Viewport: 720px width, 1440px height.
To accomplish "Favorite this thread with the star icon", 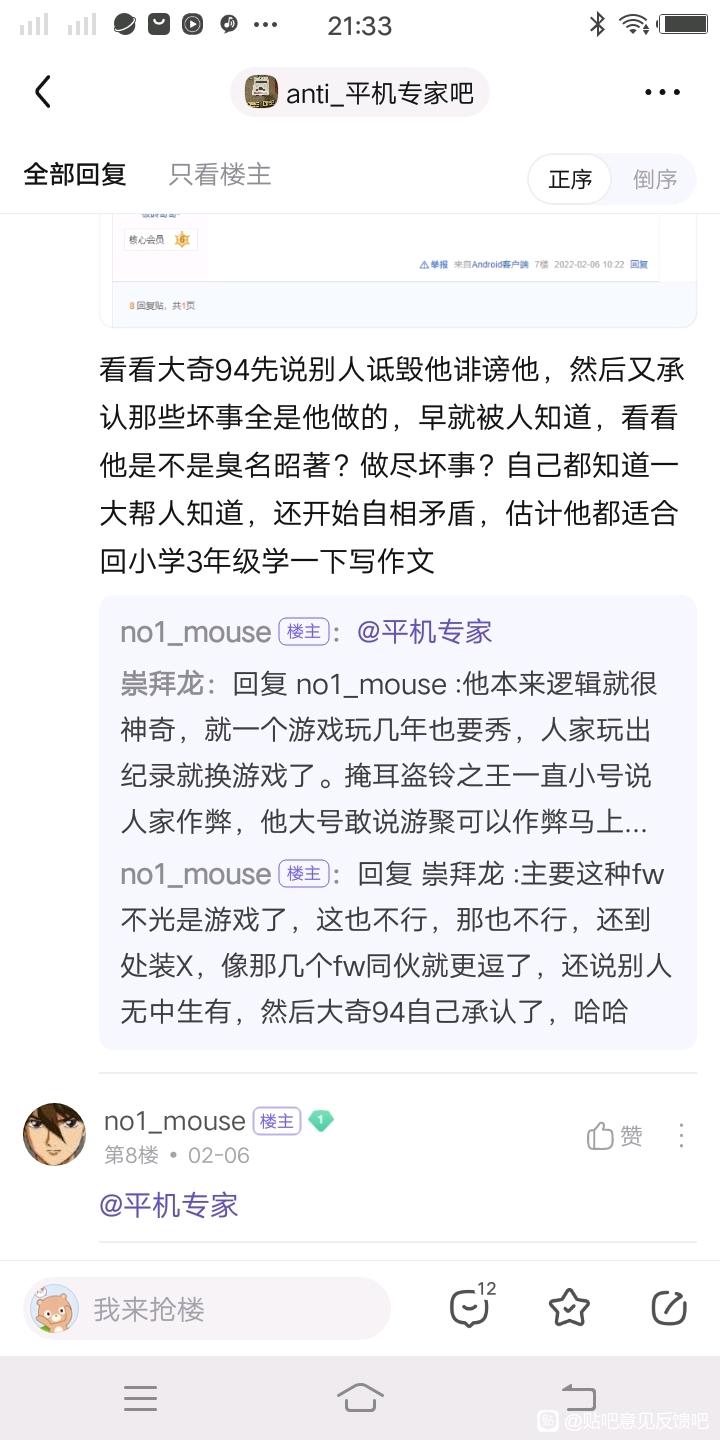I will (569, 1308).
